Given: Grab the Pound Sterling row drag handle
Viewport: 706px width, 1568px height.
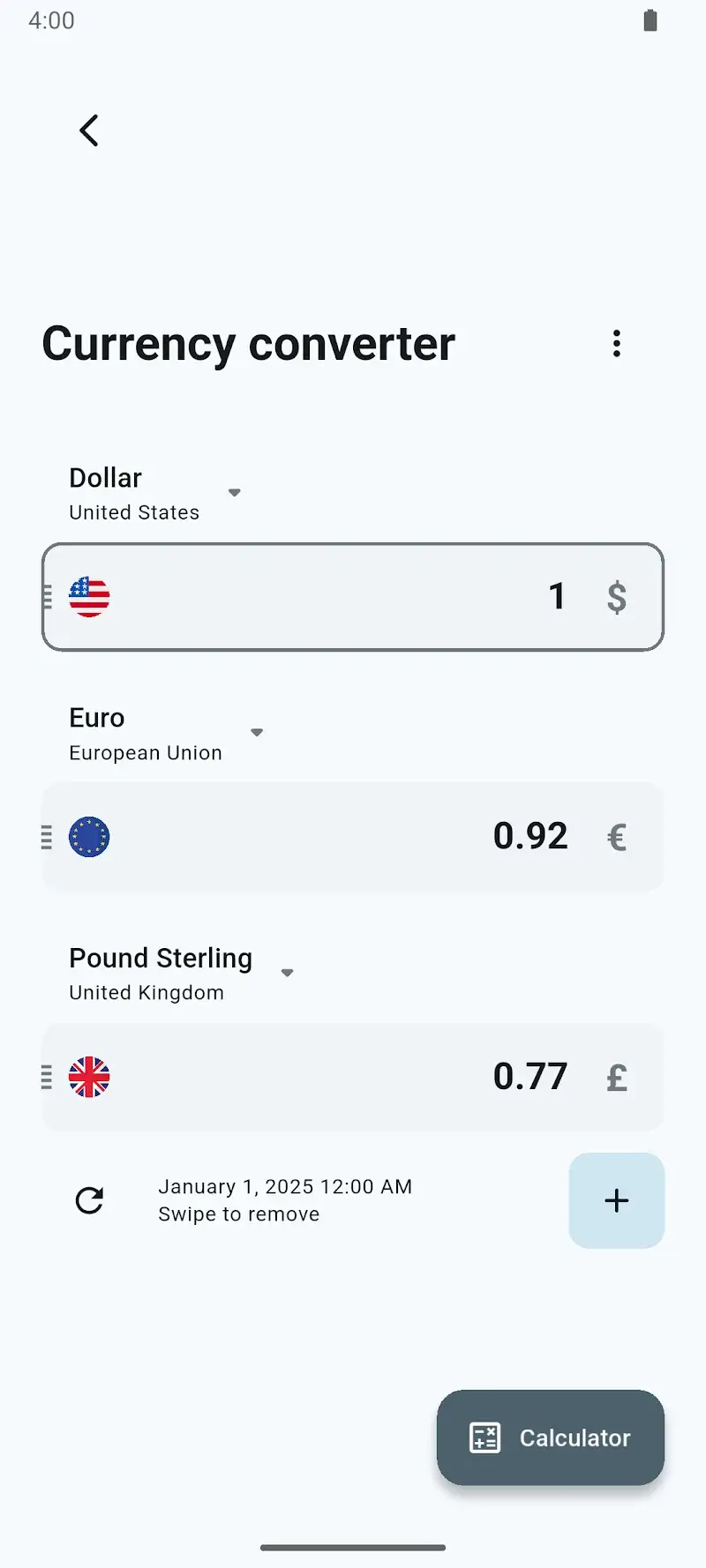Looking at the screenshot, I should click(x=46, y=1076).
